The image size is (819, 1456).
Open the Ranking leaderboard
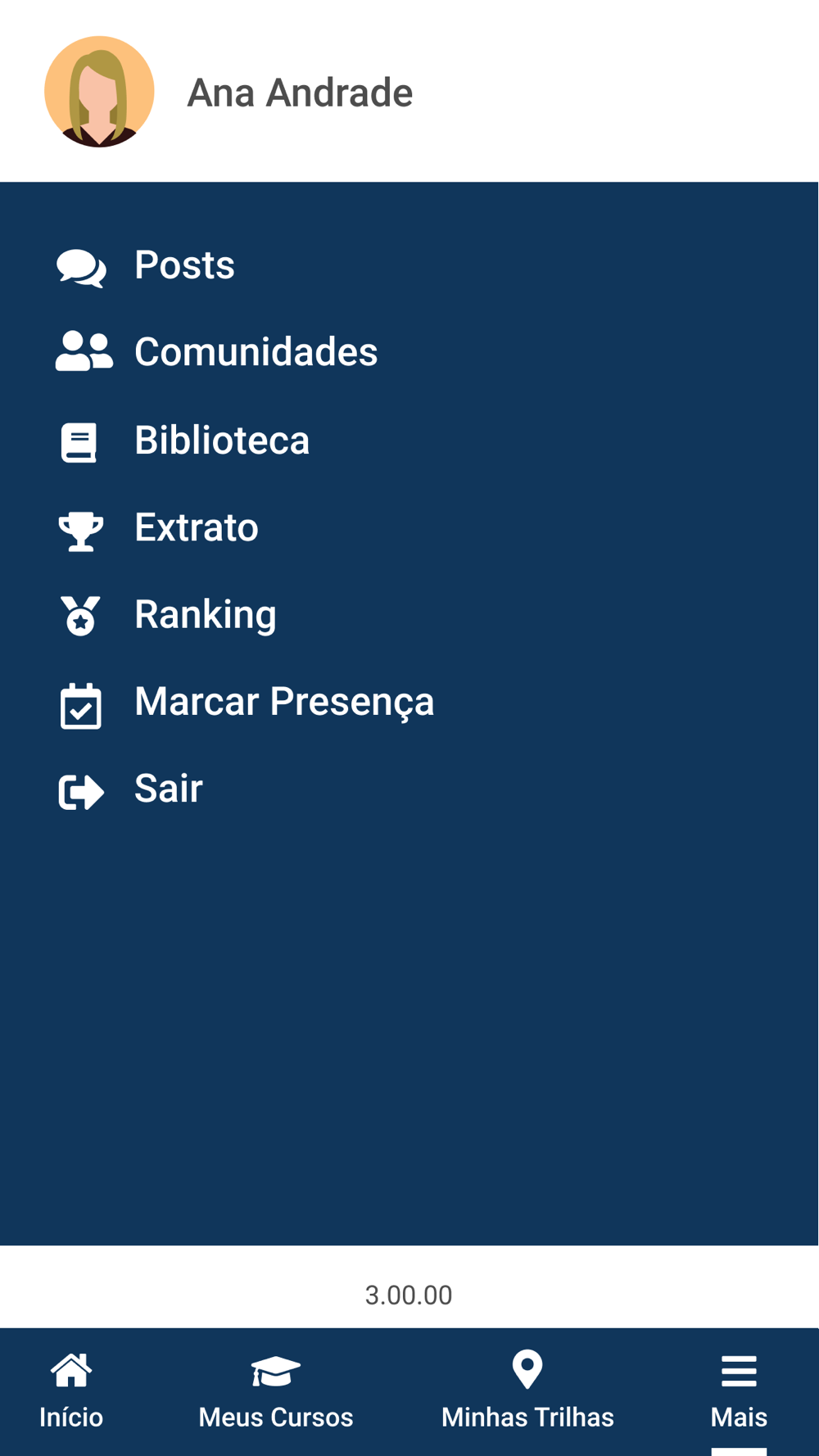pos(205,615)
